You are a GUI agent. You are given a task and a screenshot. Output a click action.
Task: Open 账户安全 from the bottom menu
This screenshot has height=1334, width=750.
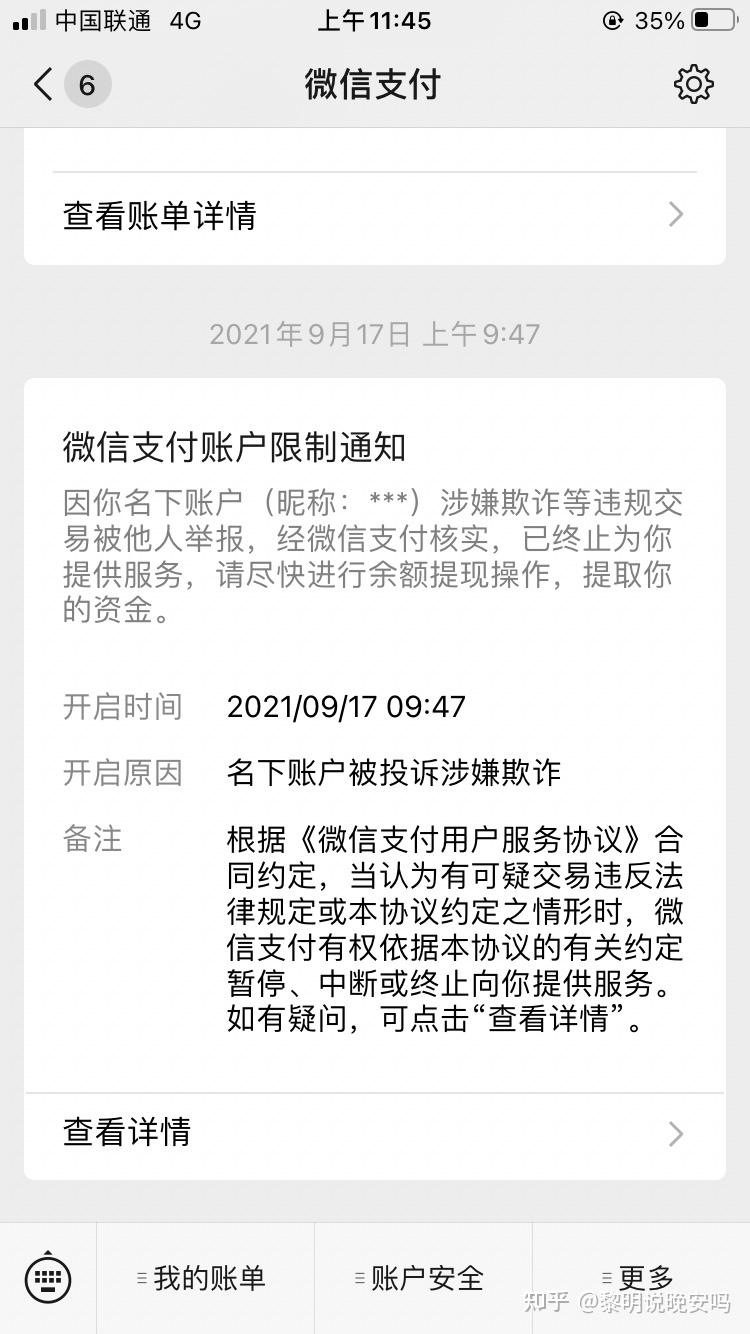pos(423,1278)
